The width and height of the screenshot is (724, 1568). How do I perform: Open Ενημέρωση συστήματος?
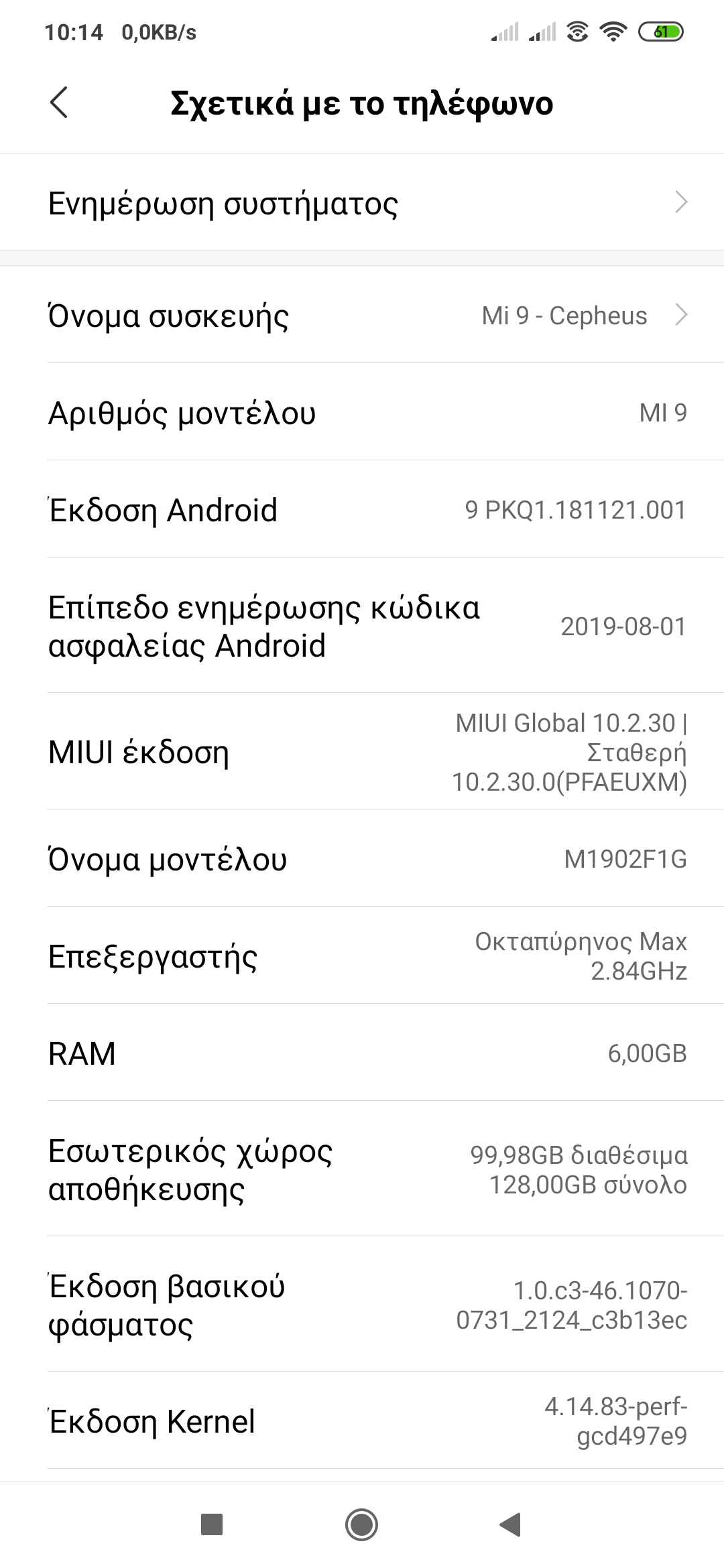point(362,203)
